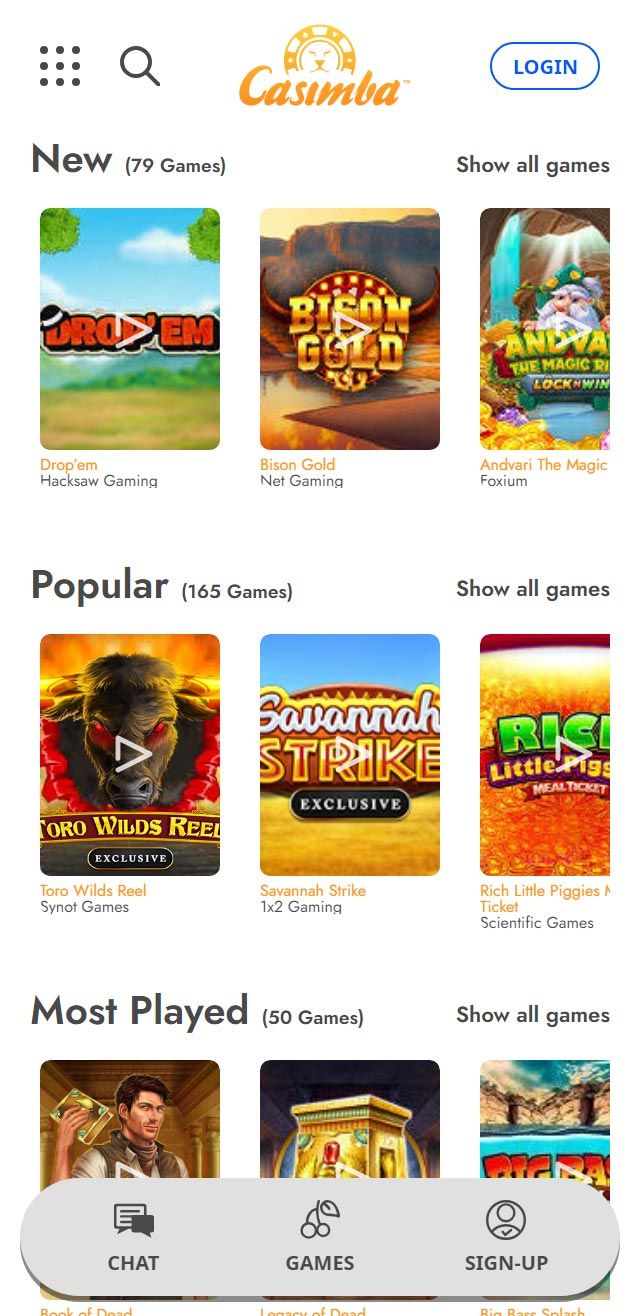Launch the Bison Gold game
The image size is (640, 1316).
(350, 329)
